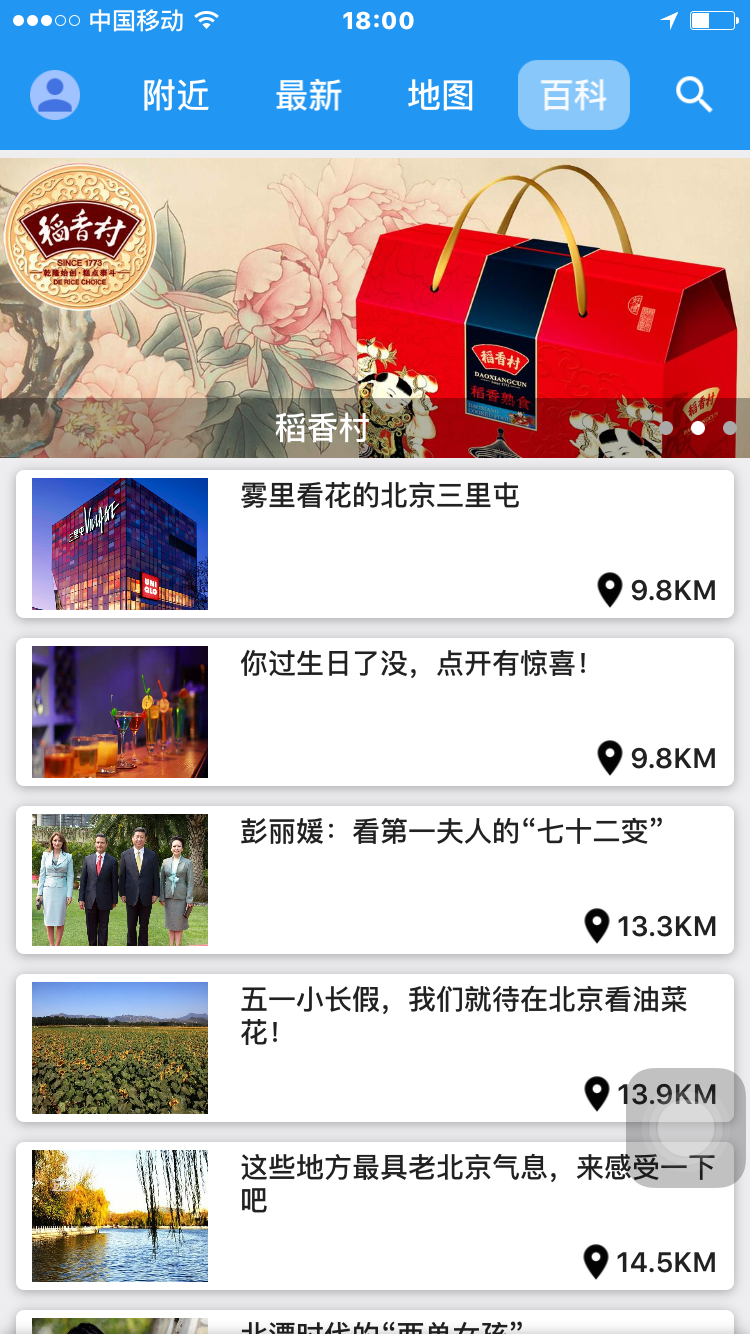Tap the AssistiveTouch floating button

(686, 1128)
